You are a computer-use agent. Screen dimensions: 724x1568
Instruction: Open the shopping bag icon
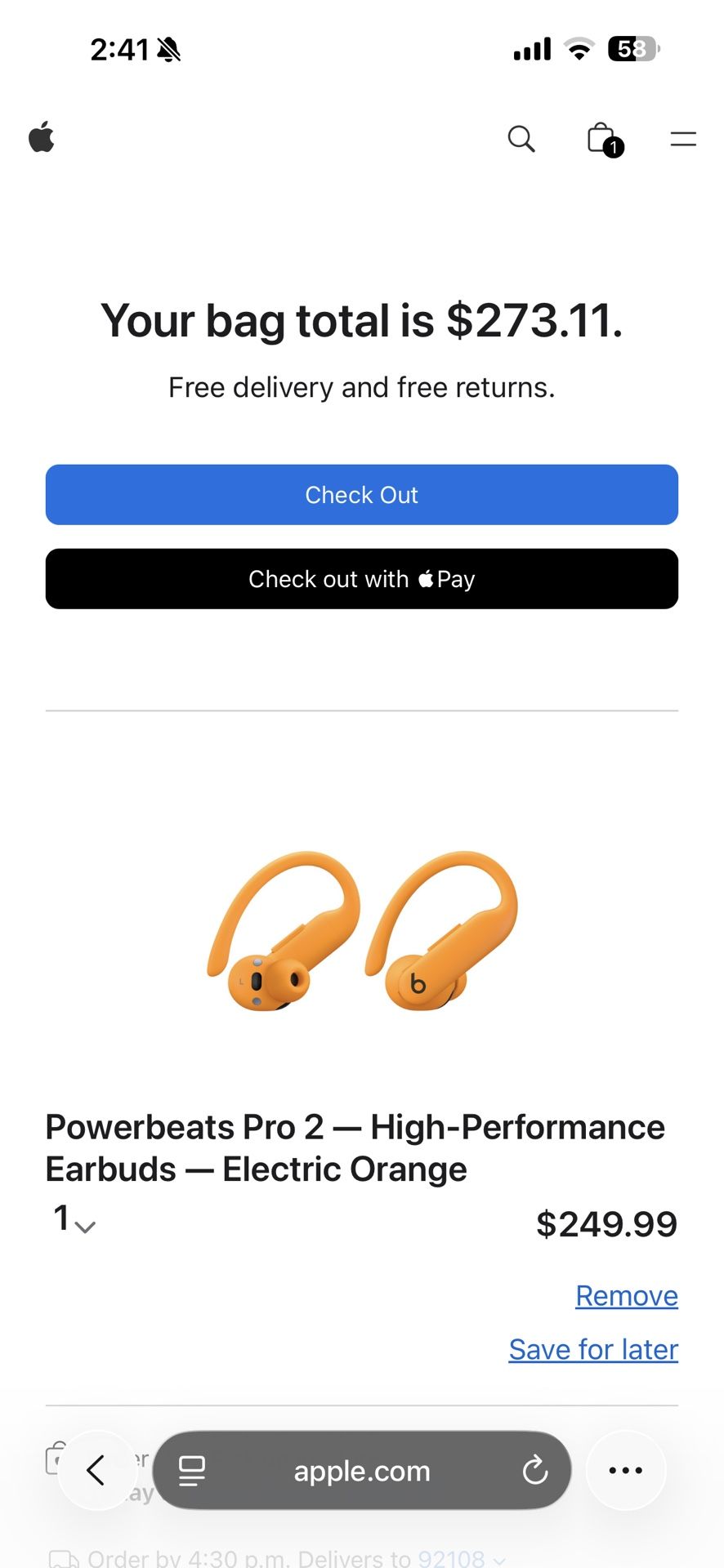coord(604,139)
